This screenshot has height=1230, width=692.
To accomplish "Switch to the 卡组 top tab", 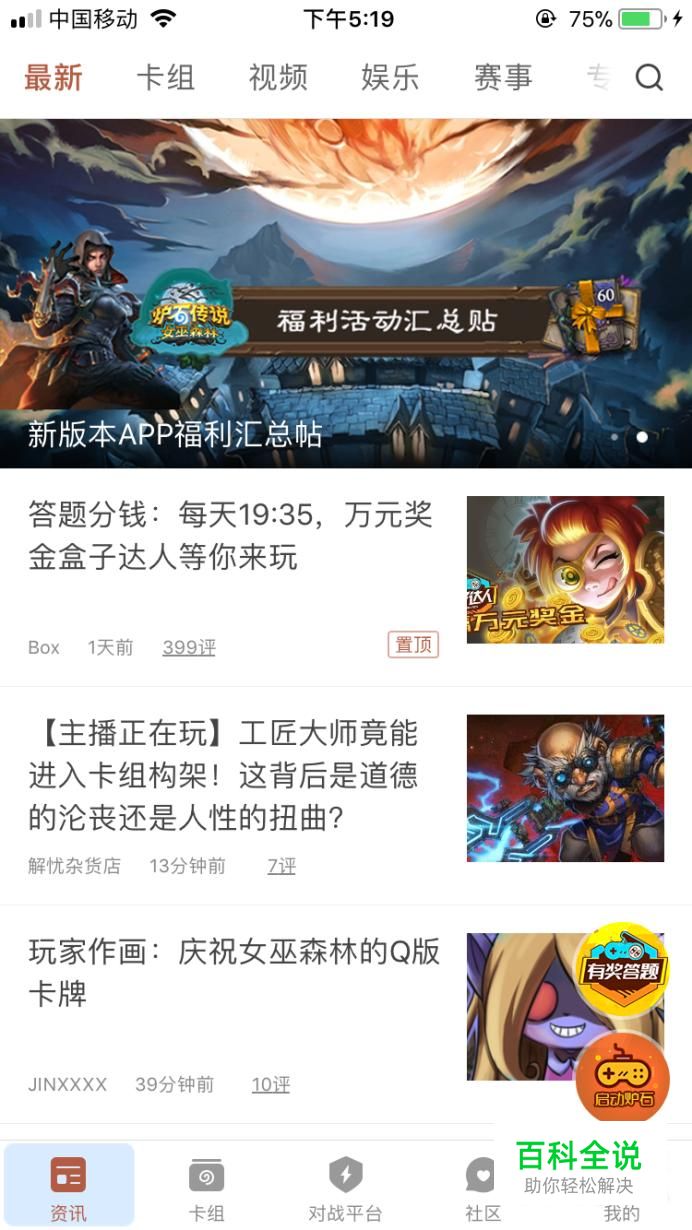I will pos(165,78).
